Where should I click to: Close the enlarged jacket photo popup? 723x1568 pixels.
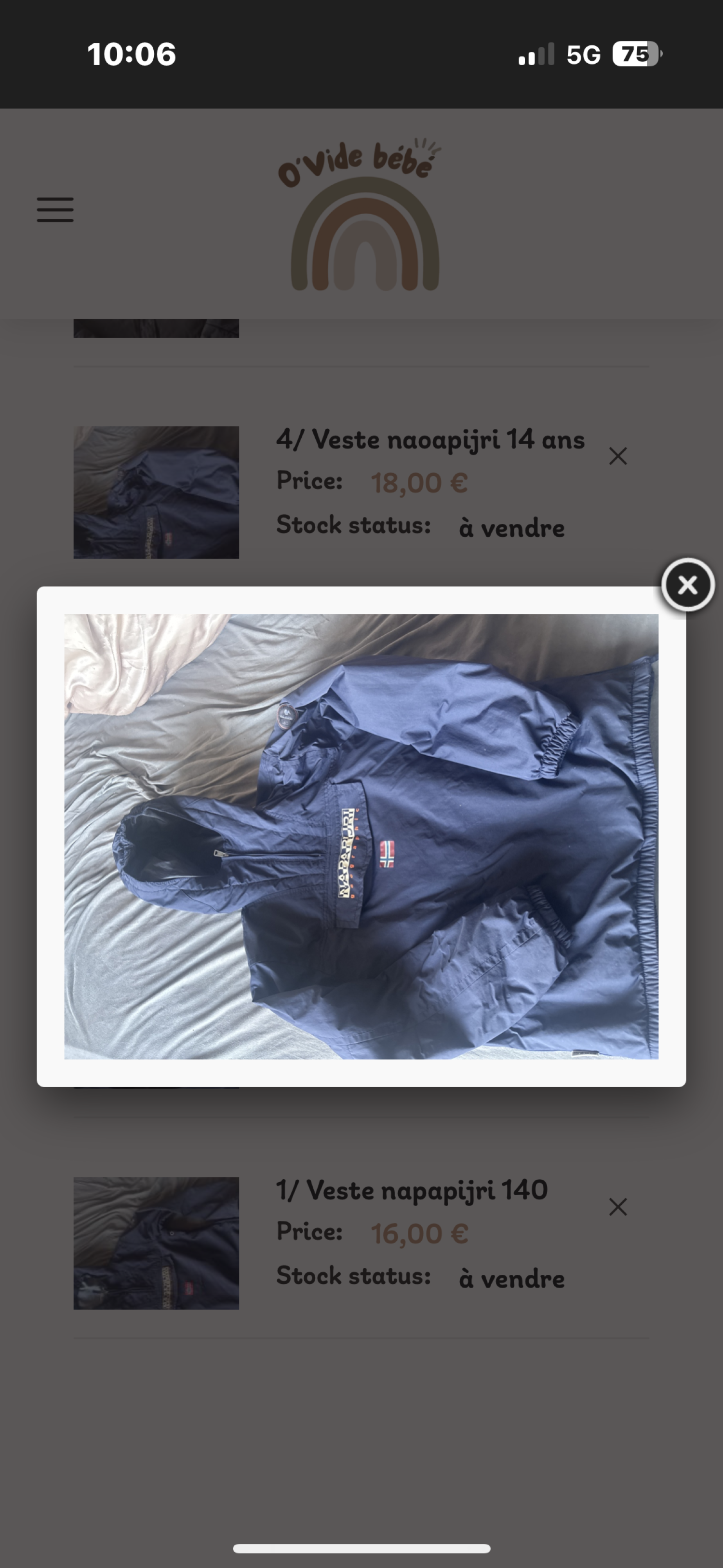coord(687,585)
